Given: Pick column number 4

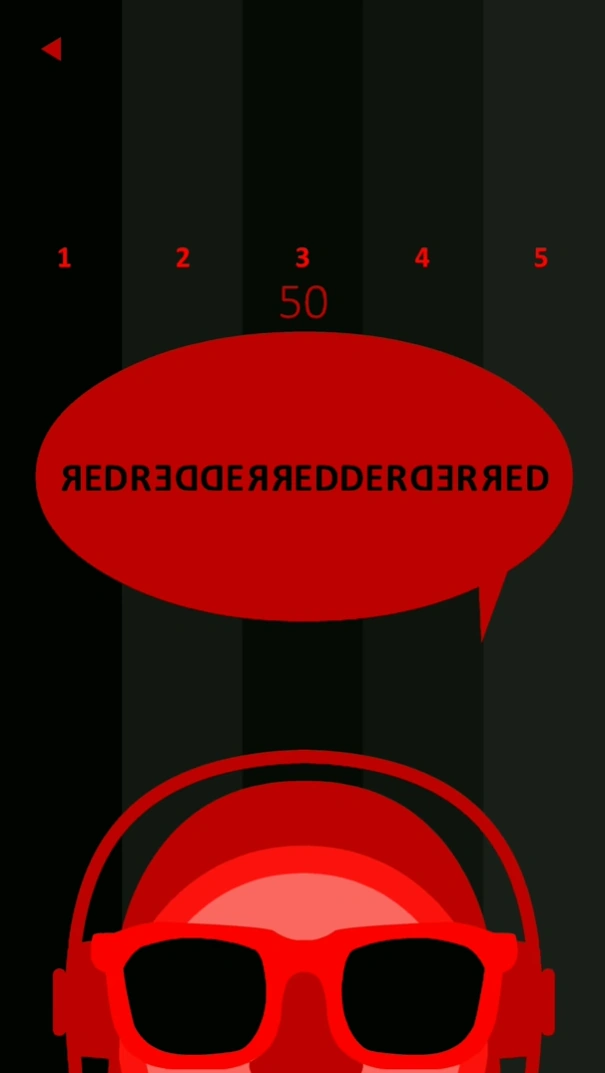Looking at the screenshot, I should point(422,258).
